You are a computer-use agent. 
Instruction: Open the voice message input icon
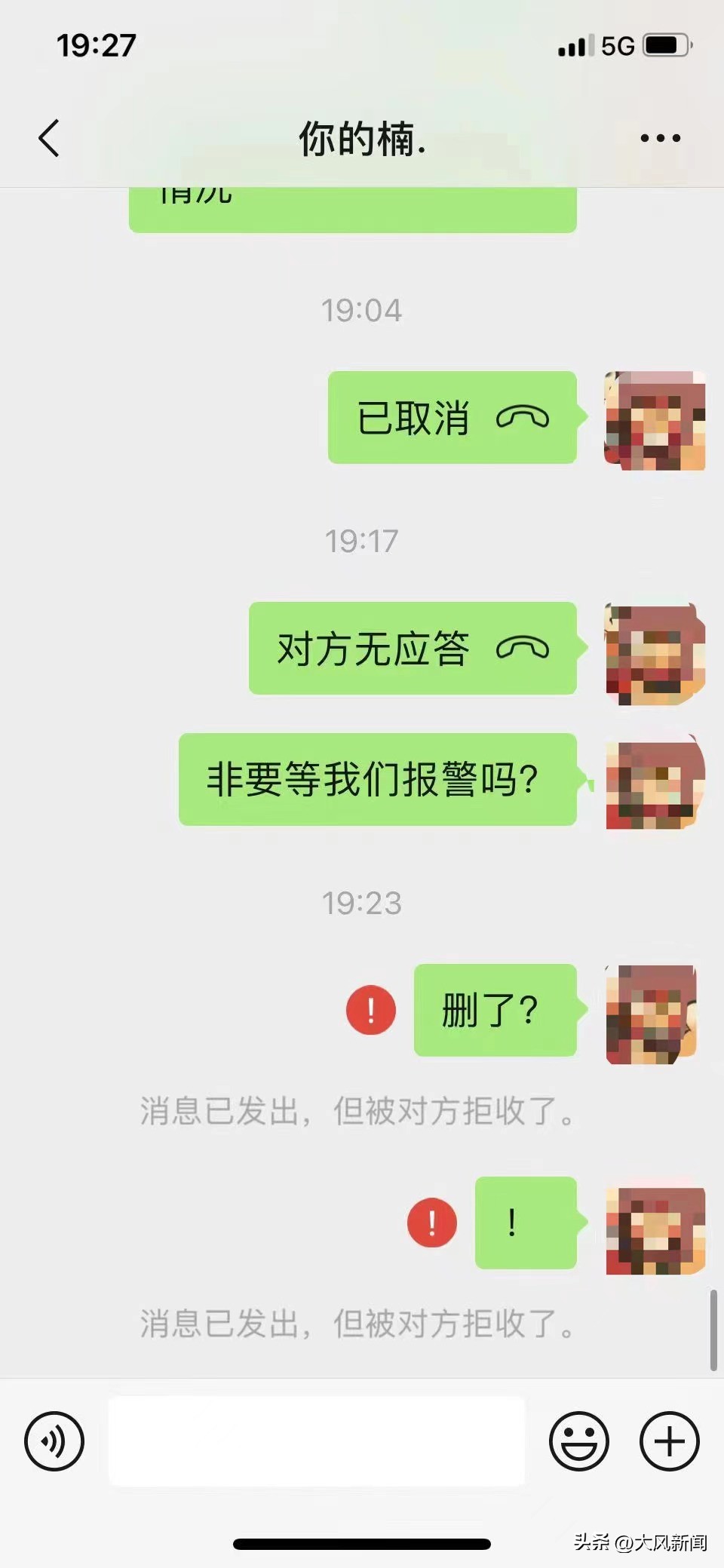click(x=54, y=1441)
